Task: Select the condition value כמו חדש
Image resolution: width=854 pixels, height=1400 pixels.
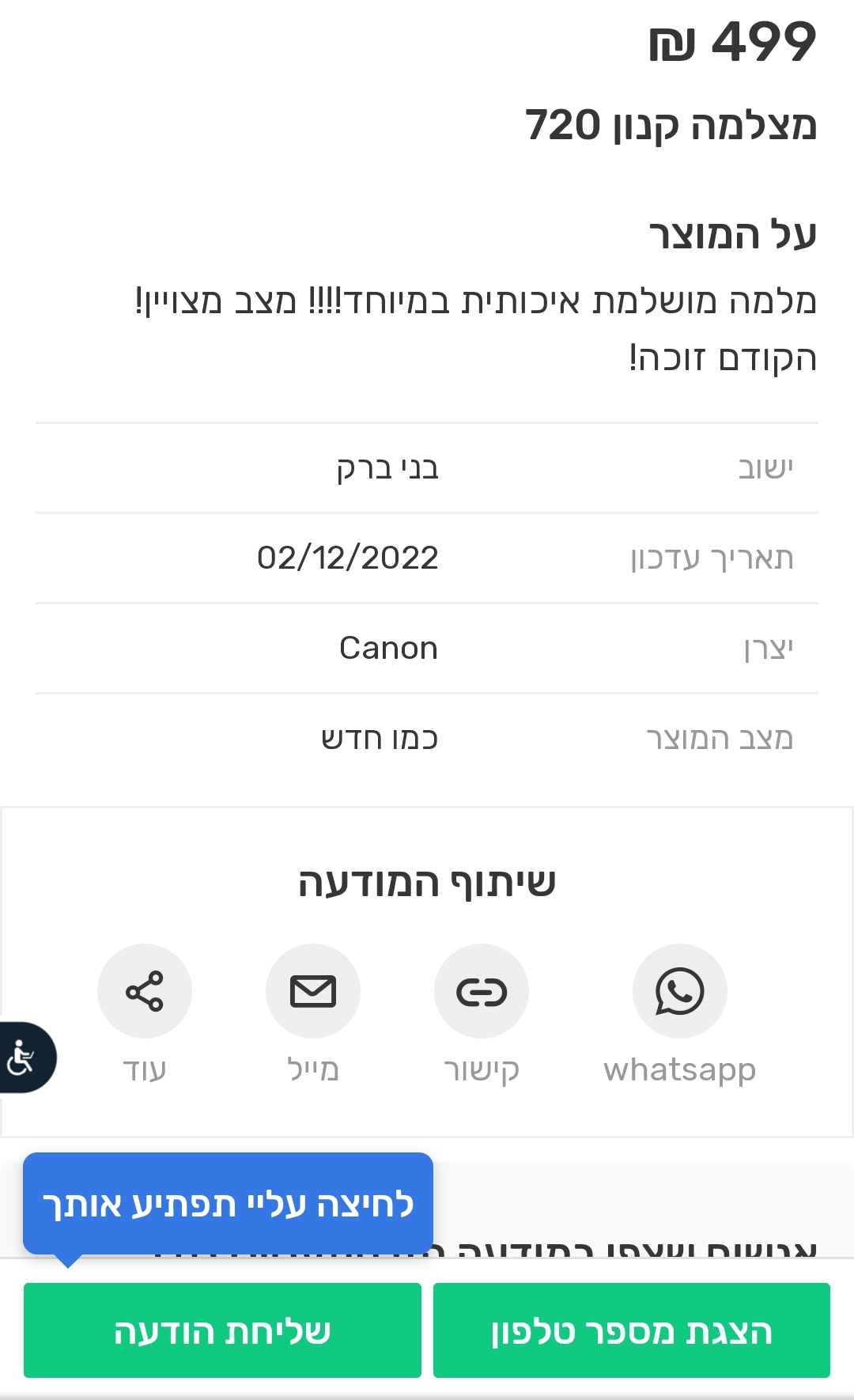Action: (380, 738)
